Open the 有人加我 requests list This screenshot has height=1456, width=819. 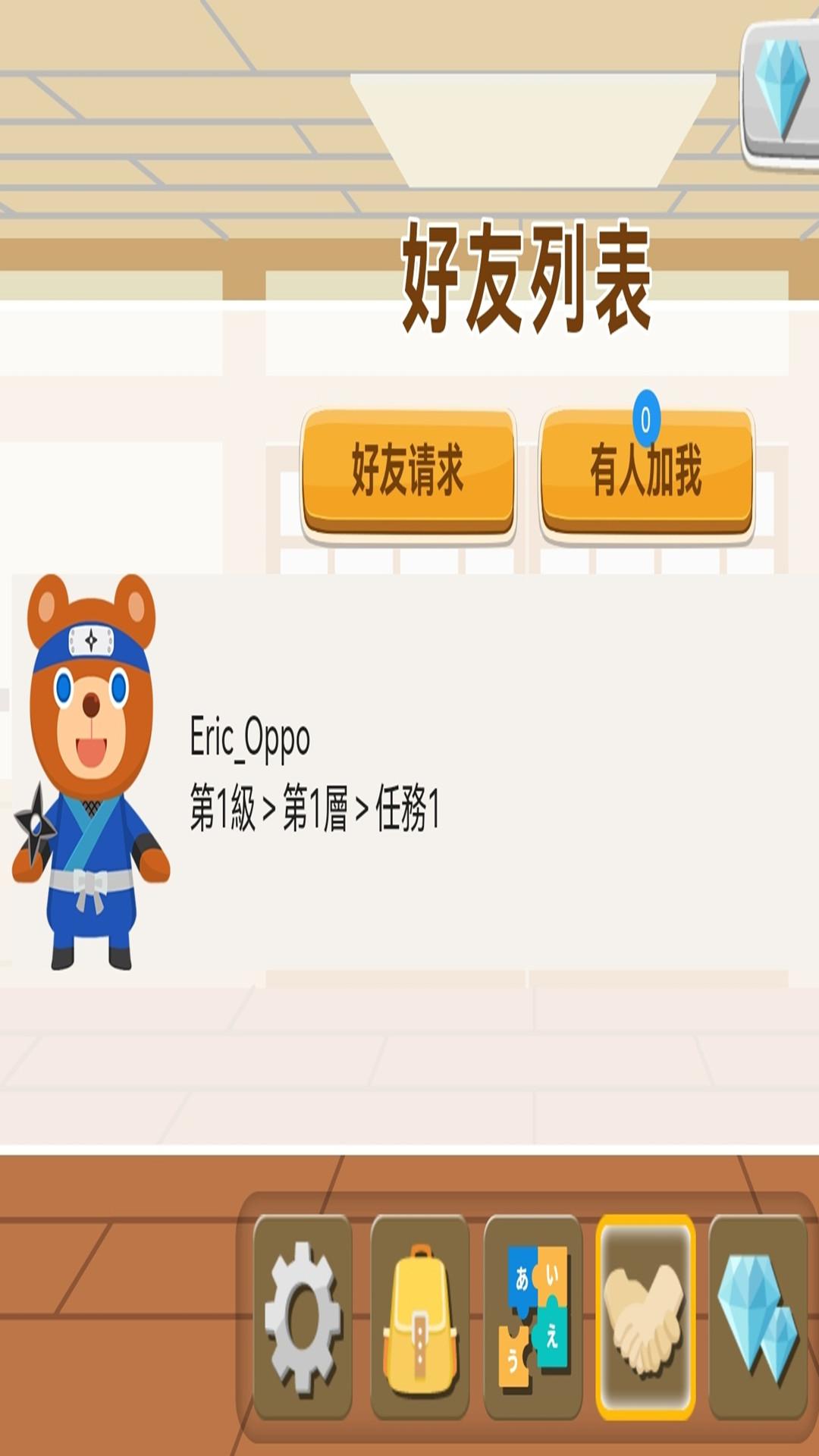(x=646, y=471)
